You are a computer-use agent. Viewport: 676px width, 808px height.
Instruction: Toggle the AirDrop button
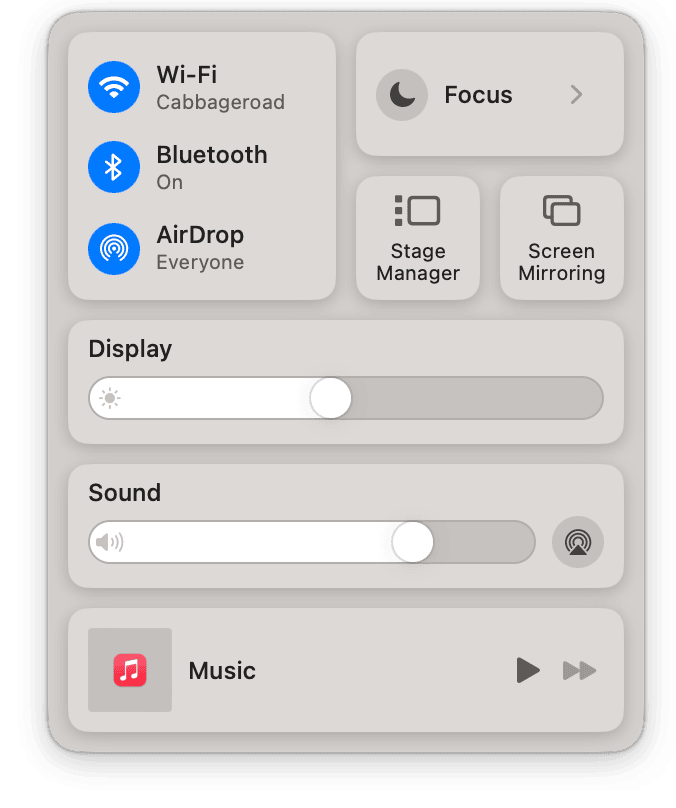[x=114, y=247]
